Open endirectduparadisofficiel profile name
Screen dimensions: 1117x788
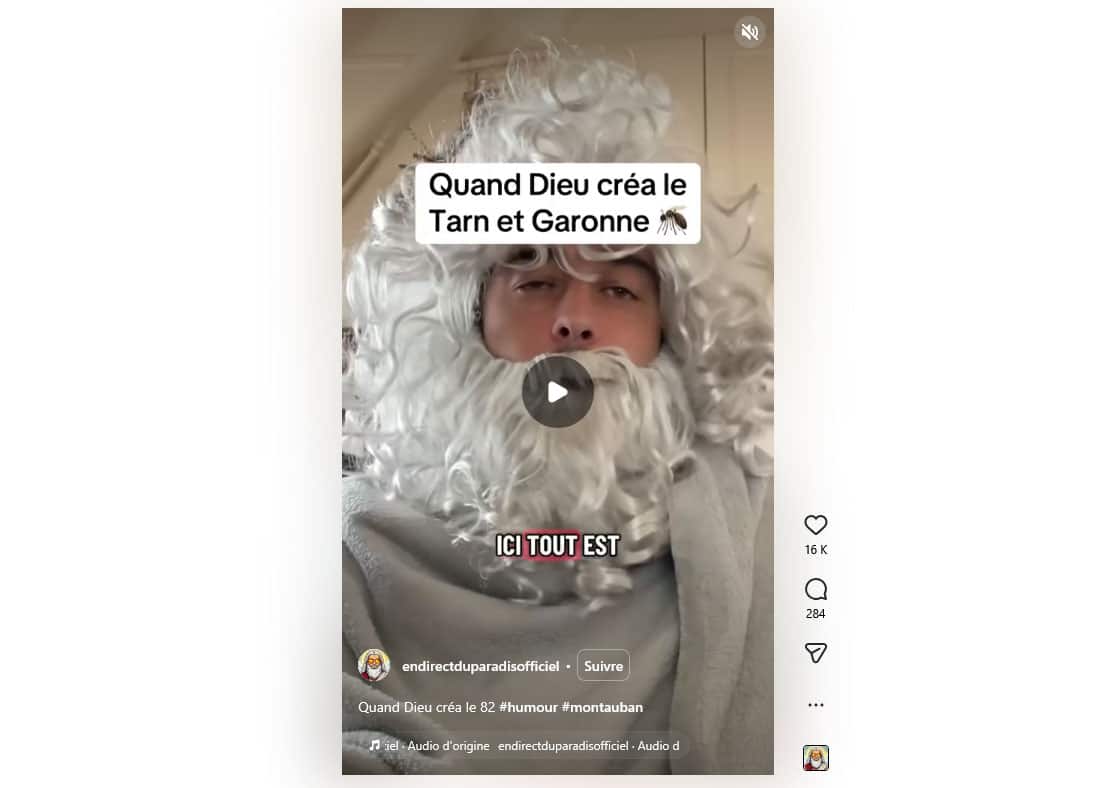click(x=480, y=666)
